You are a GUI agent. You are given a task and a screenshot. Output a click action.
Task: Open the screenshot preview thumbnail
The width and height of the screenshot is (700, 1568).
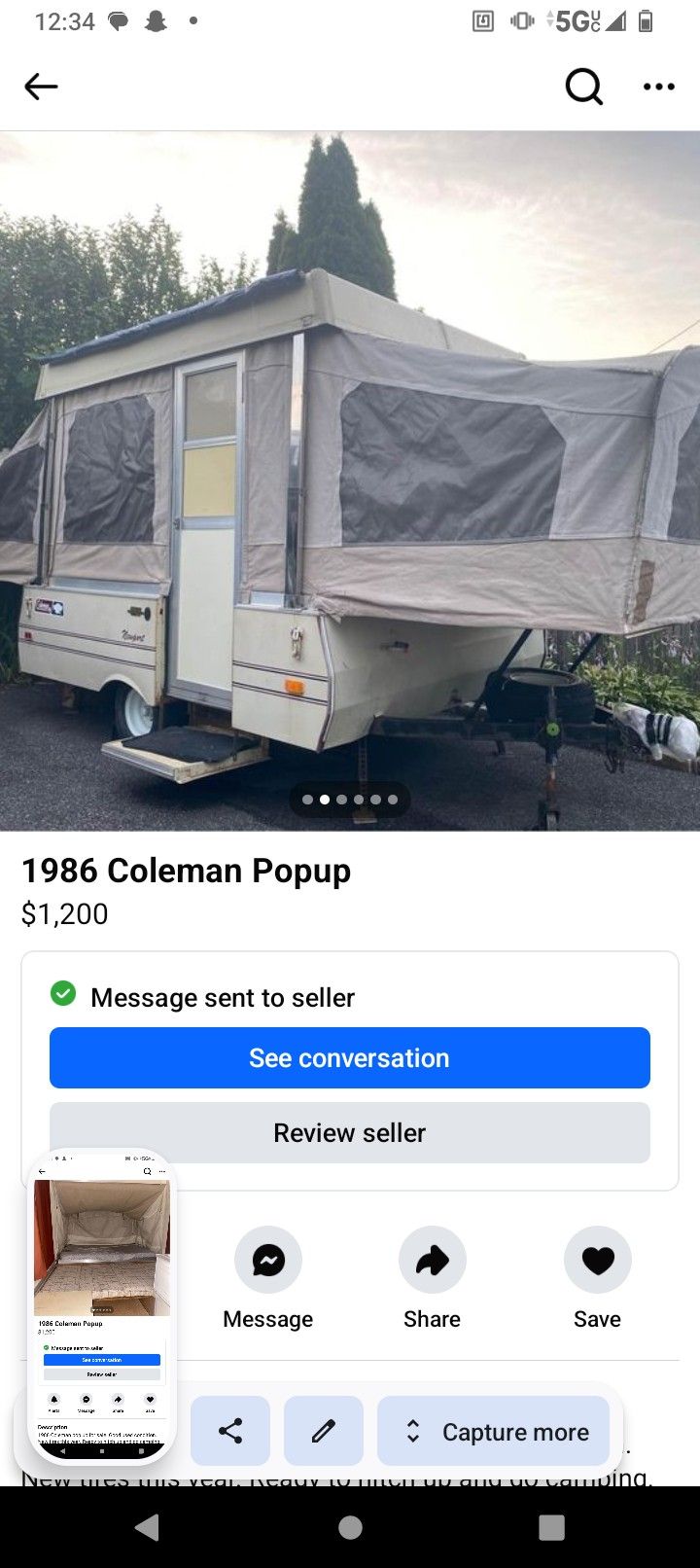tap(101, 1306)
